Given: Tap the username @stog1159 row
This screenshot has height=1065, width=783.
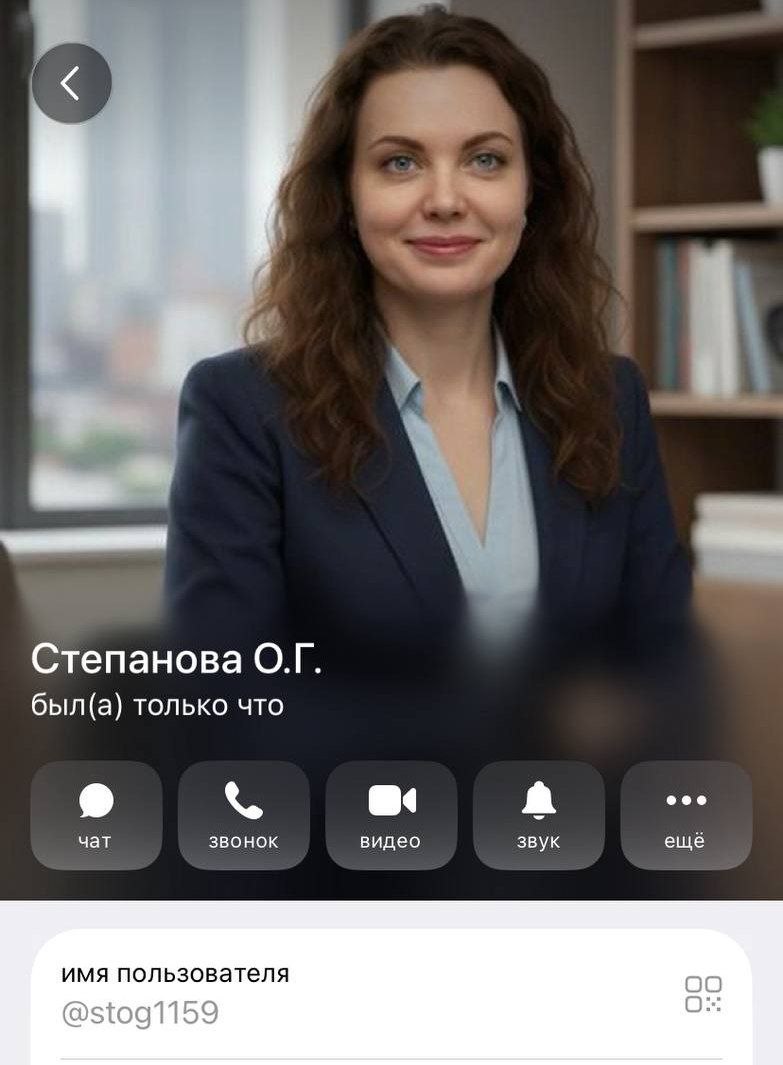Looking at the screenshot, I should [140, 1013].
